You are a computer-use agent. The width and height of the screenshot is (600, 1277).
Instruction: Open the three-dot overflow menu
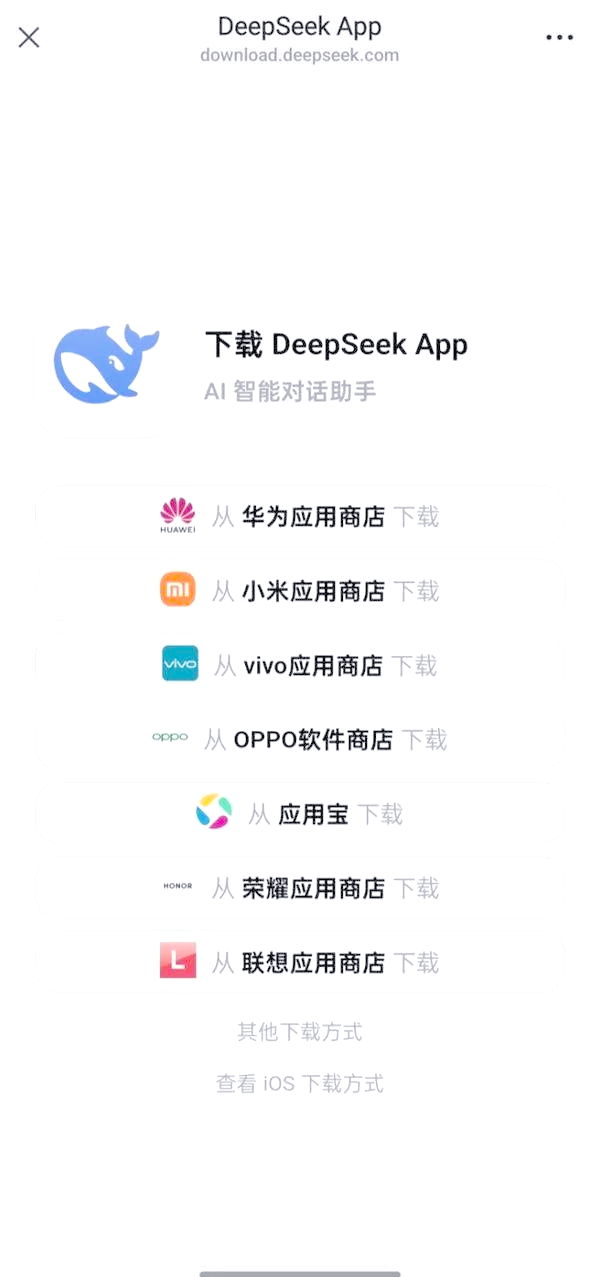[x=560, y=38]
